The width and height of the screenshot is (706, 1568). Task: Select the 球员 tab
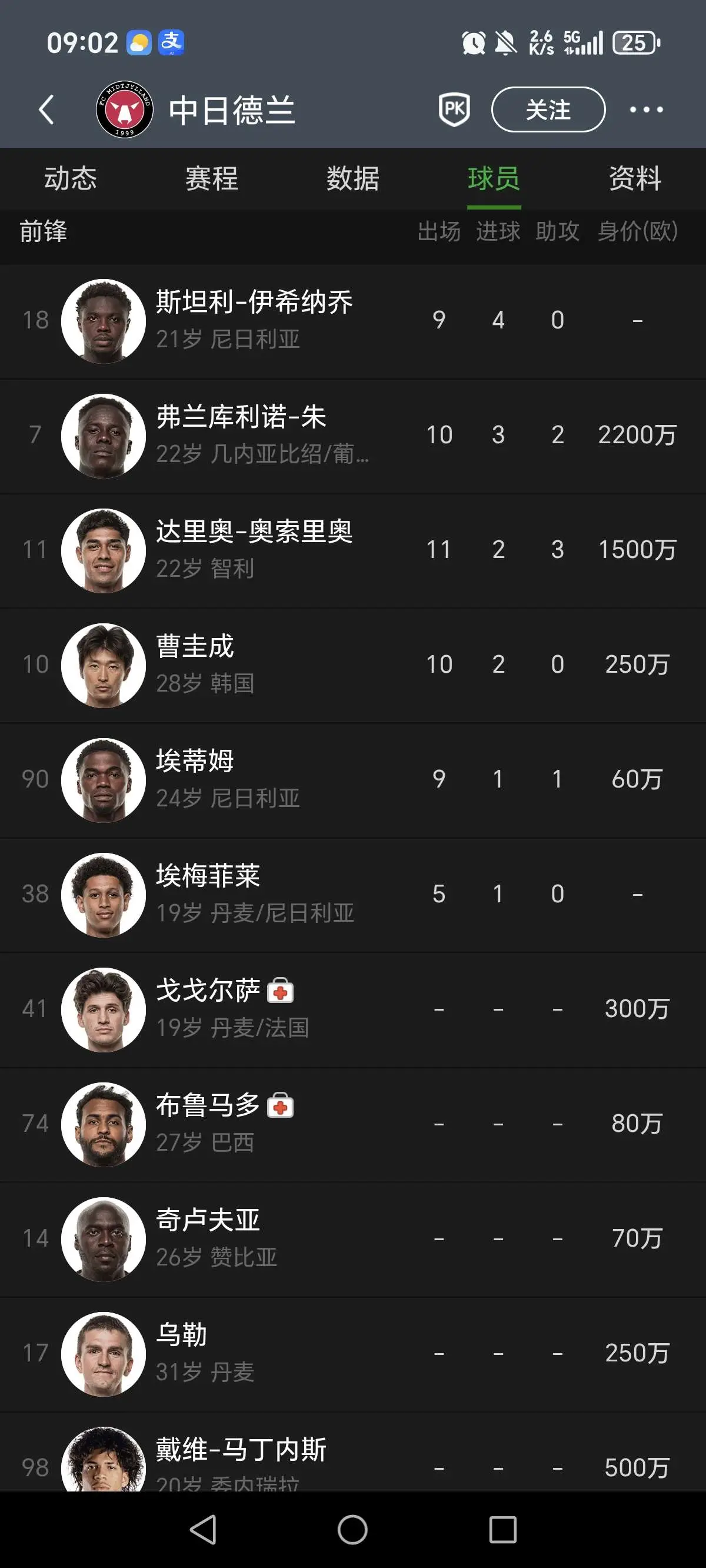coord(494,179)
